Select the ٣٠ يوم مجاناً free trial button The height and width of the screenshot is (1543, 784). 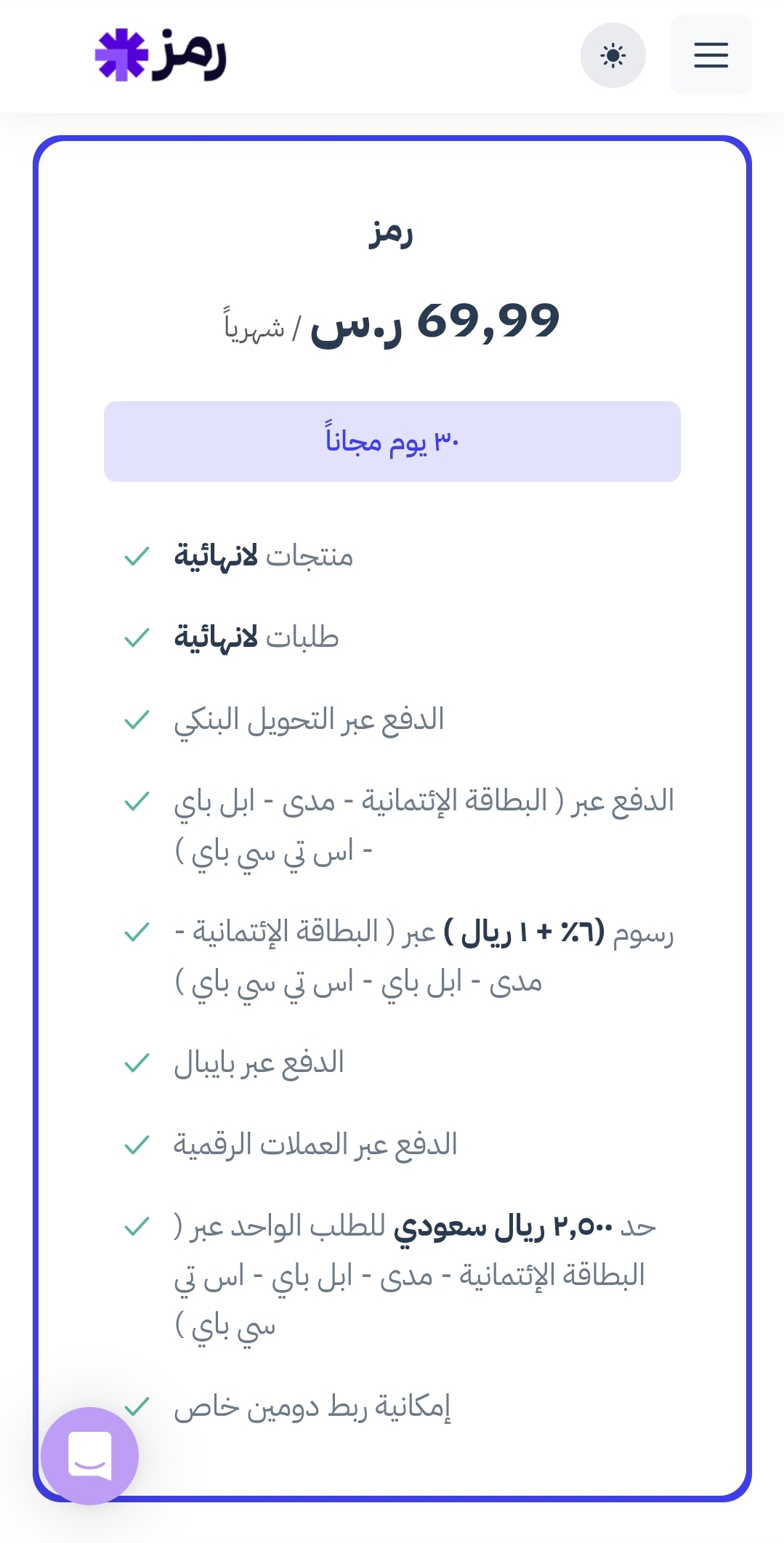[392, 441]
